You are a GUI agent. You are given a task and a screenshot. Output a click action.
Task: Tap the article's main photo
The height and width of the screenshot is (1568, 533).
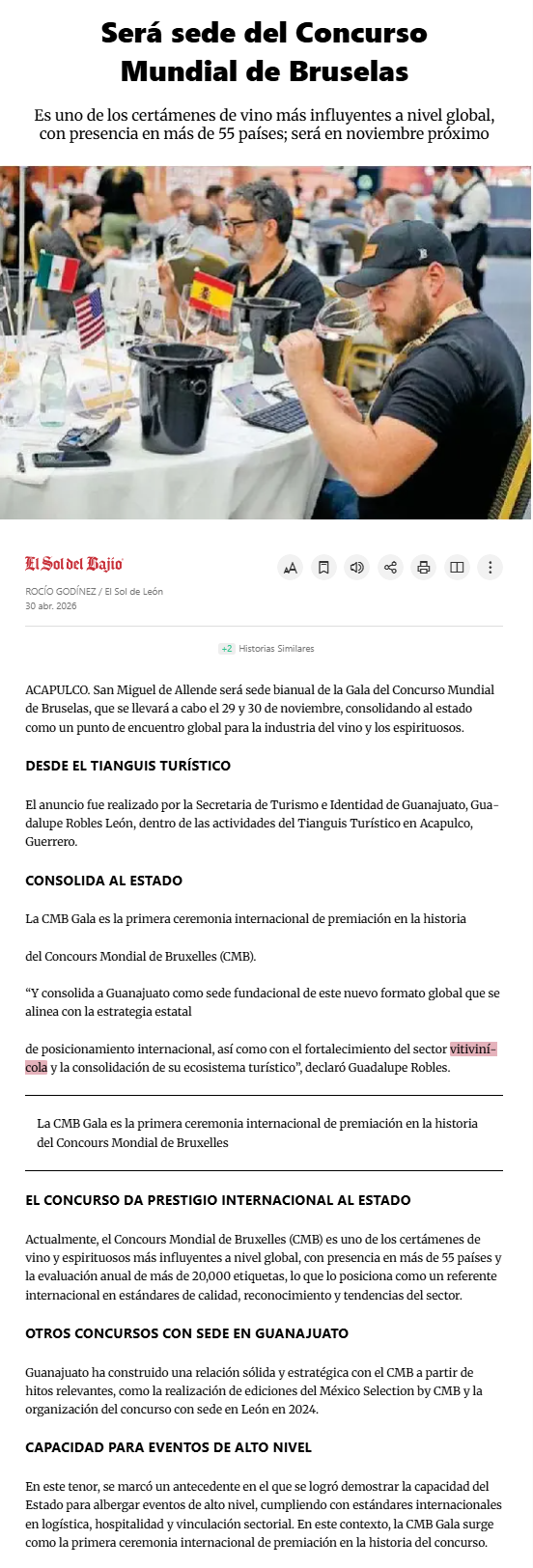click(x=266, y=343)
